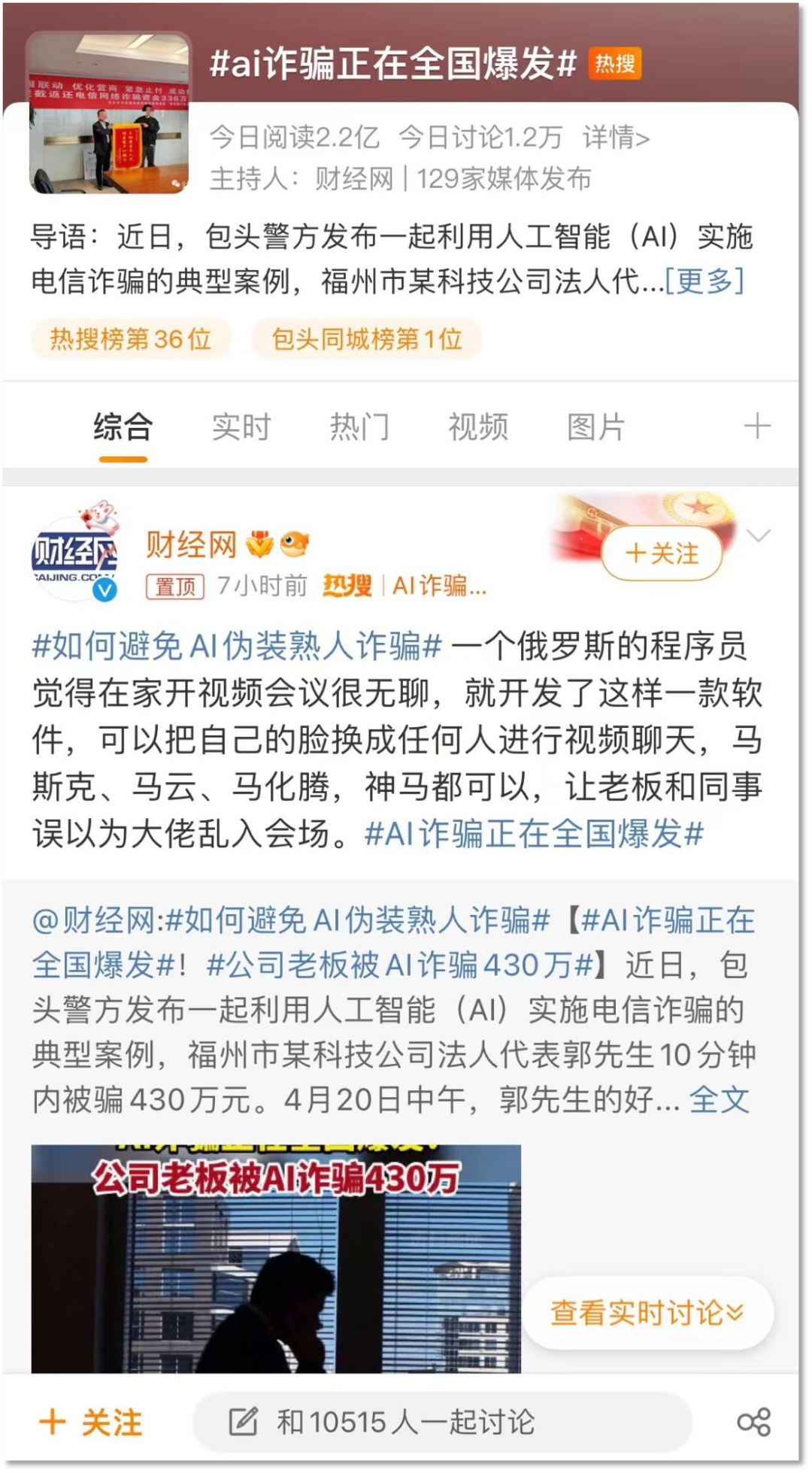Viewport: 812px width, 1473px height.
Task: Open the 热搜榜第36位 chip
Action: (x=131, y=339)
